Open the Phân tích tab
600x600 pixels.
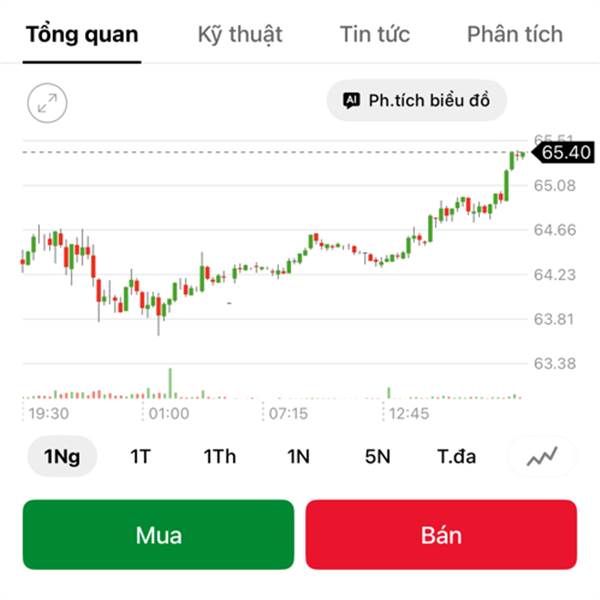514,34
